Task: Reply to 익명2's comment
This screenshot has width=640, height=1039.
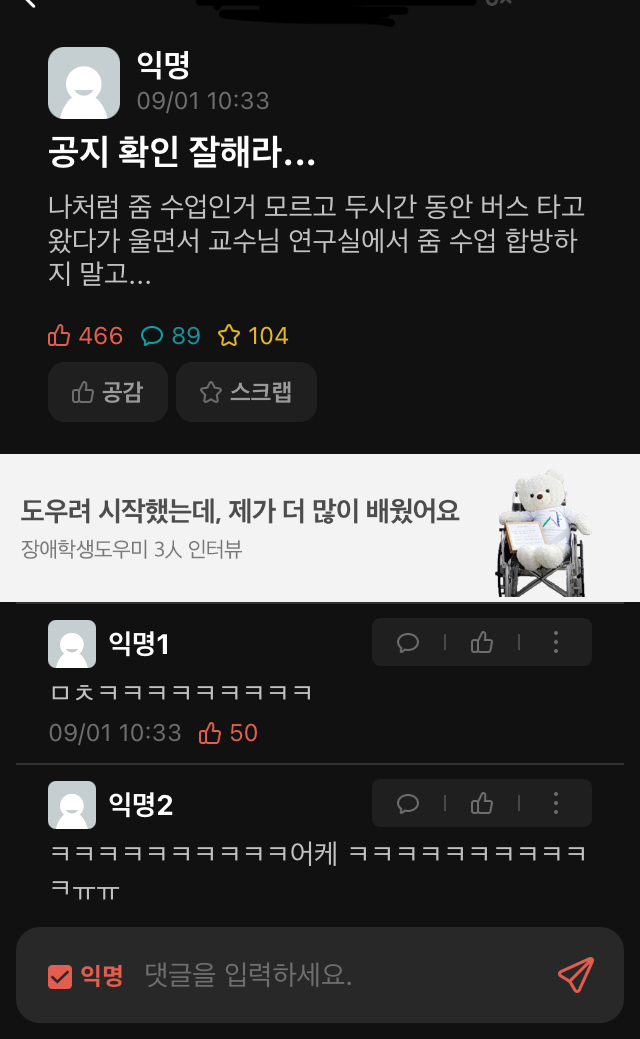Action: (408, 803)
